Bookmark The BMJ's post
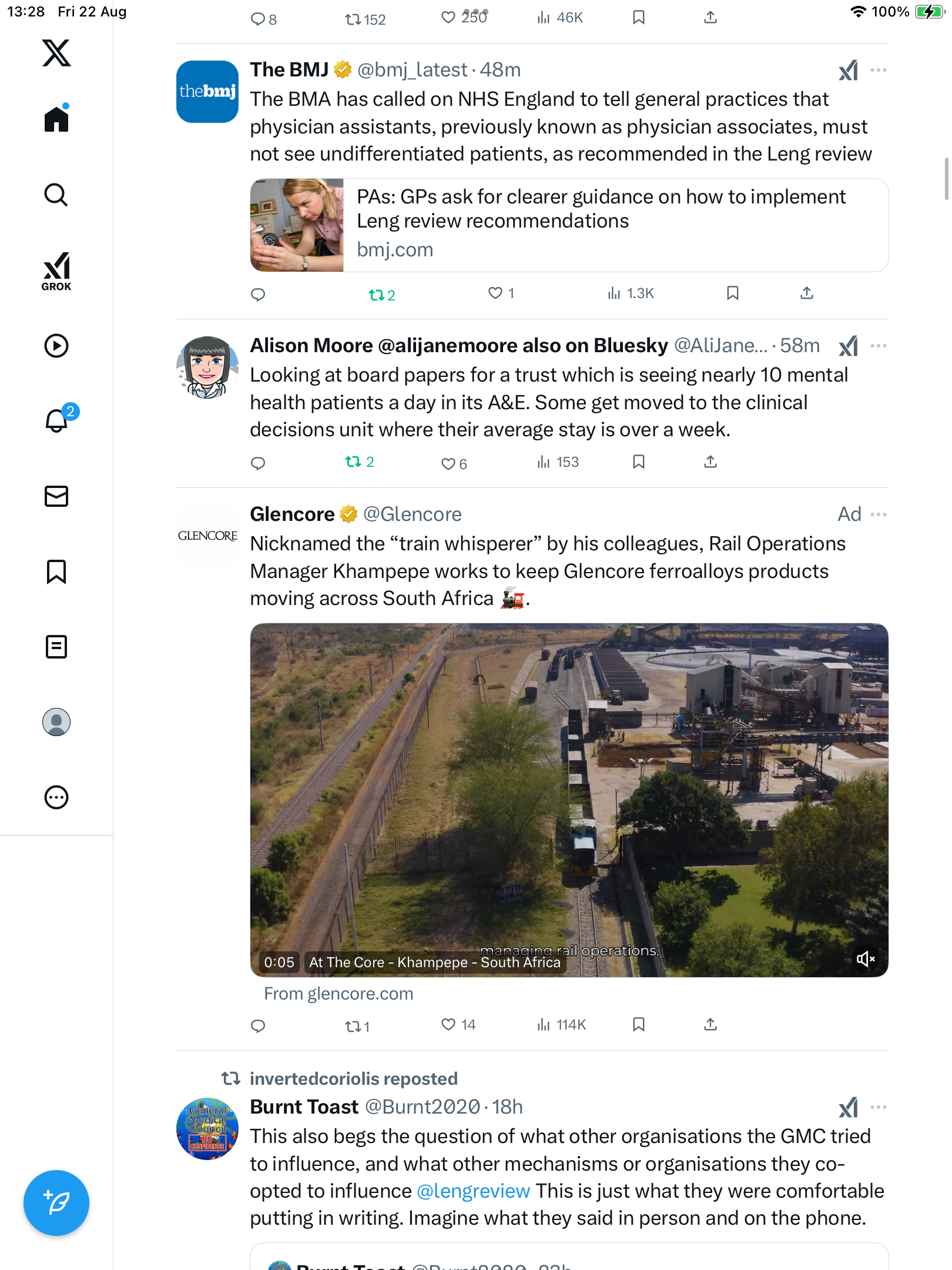This screenshot has width=952, height=1270. point(732,293)
